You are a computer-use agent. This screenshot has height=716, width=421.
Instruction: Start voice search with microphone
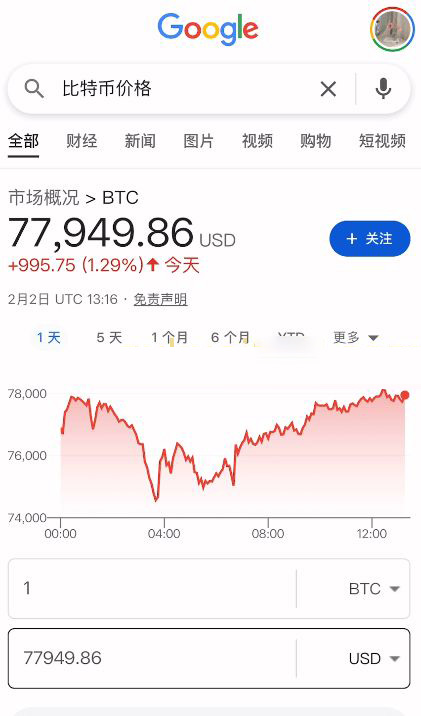(383, 89)
